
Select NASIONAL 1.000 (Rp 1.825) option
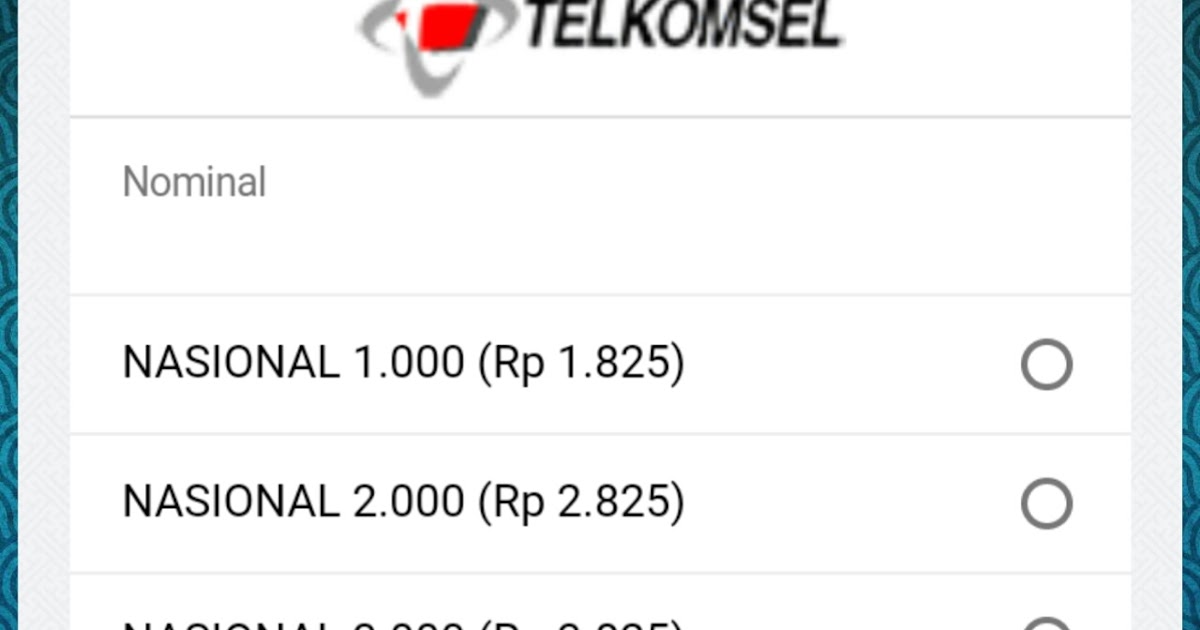(x=1046, y=365)
